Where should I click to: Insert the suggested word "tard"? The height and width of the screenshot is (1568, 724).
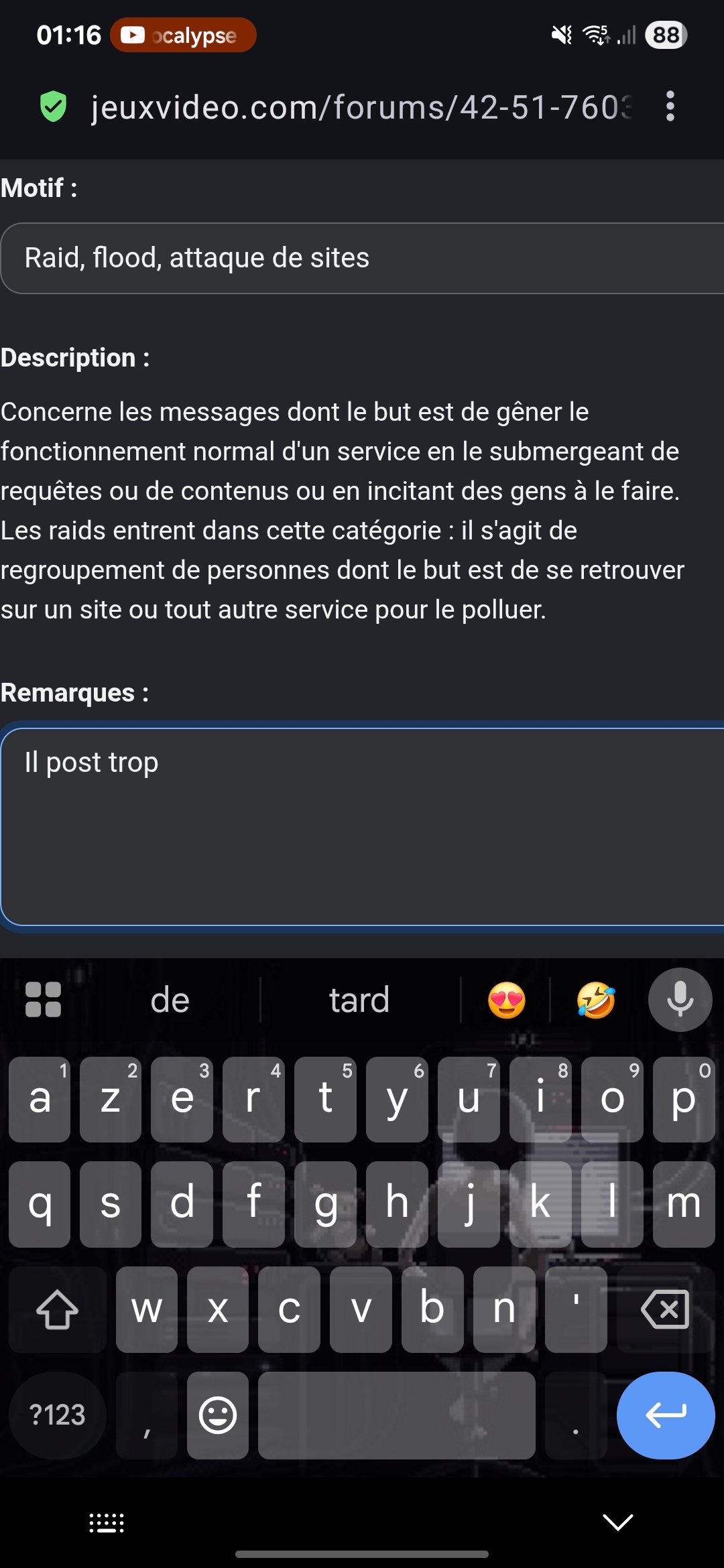tap(359, 1000)
